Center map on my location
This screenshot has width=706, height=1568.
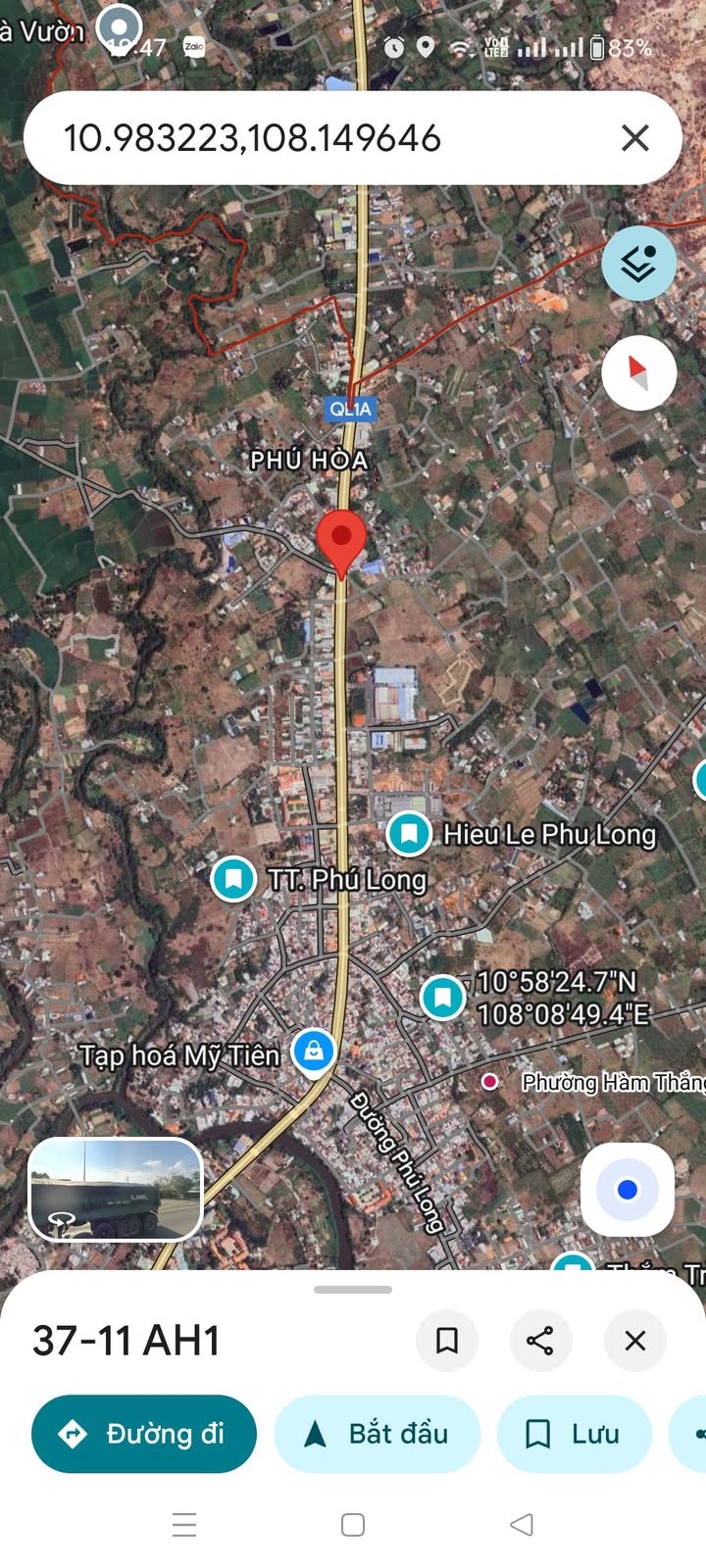pos(628,1190)
